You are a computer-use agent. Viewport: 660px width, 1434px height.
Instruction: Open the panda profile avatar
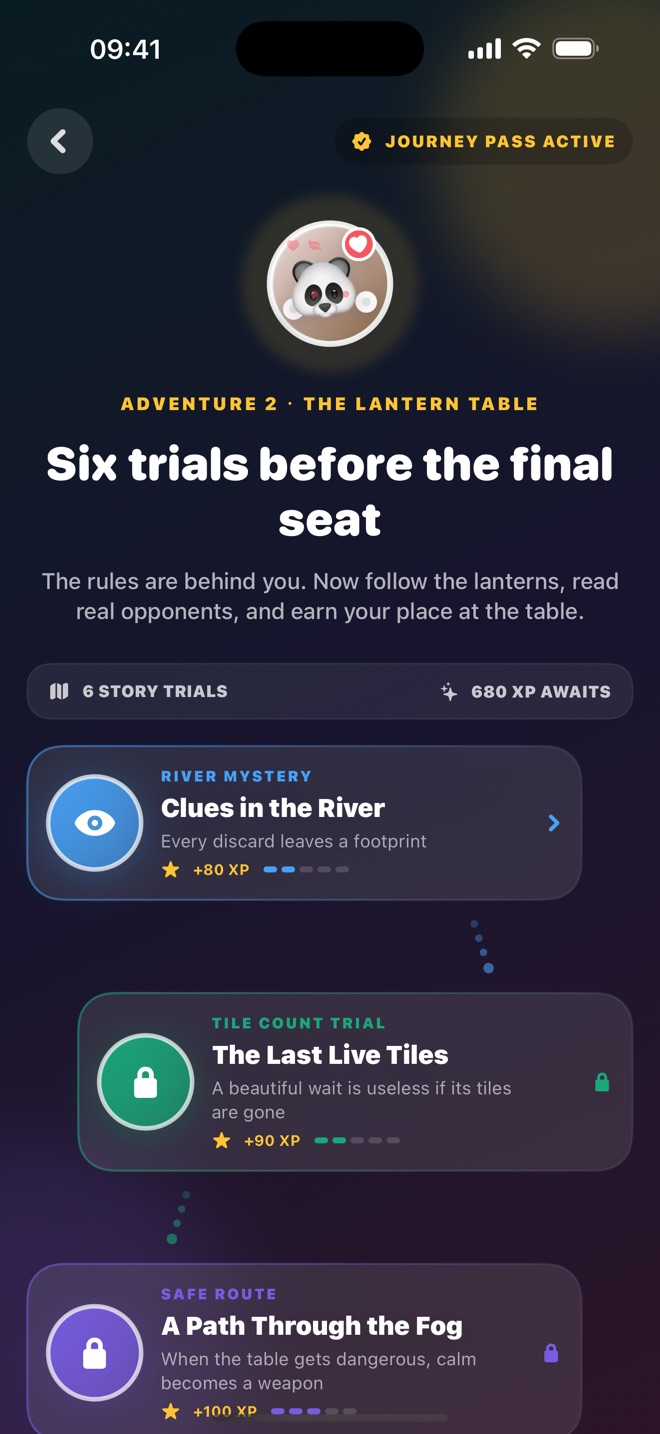coord(330,284)
